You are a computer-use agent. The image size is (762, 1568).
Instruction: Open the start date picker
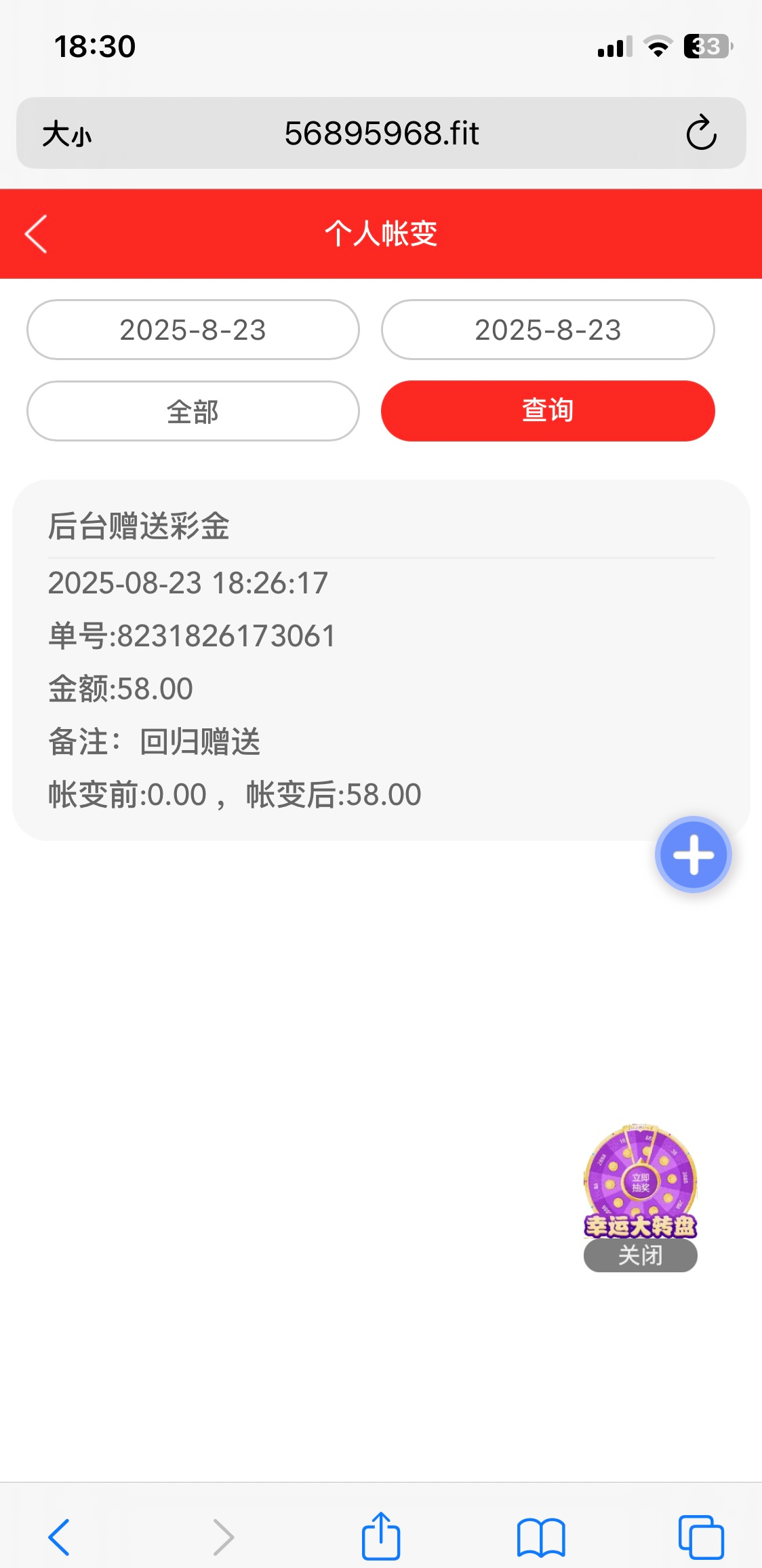click(x=193, y=330)
